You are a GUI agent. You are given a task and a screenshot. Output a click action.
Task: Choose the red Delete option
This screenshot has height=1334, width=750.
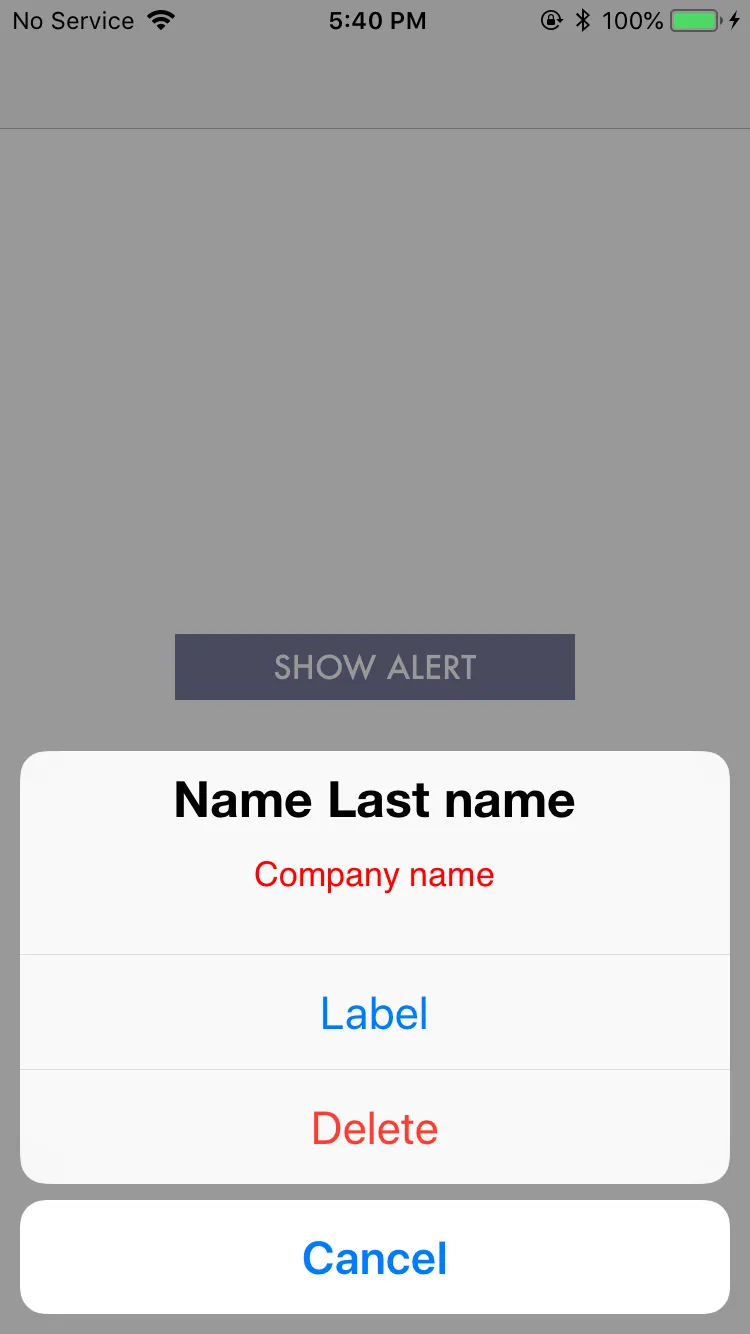[374, 1128]
